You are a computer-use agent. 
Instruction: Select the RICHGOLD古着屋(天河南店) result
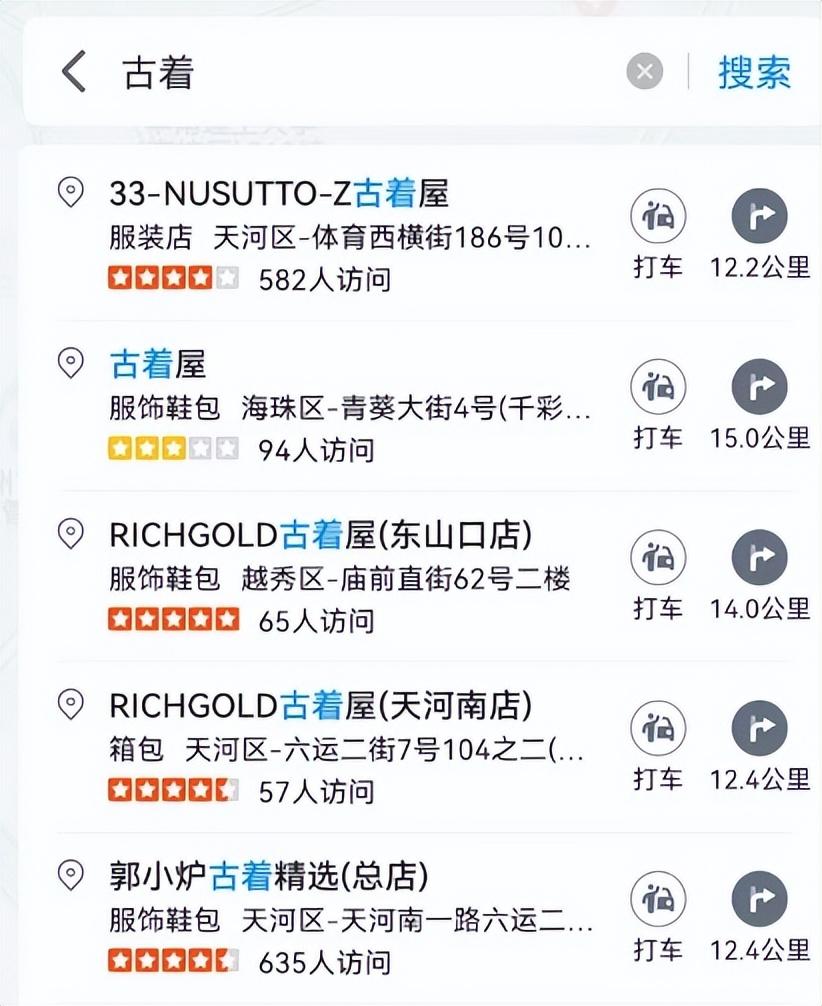(330, 748)
